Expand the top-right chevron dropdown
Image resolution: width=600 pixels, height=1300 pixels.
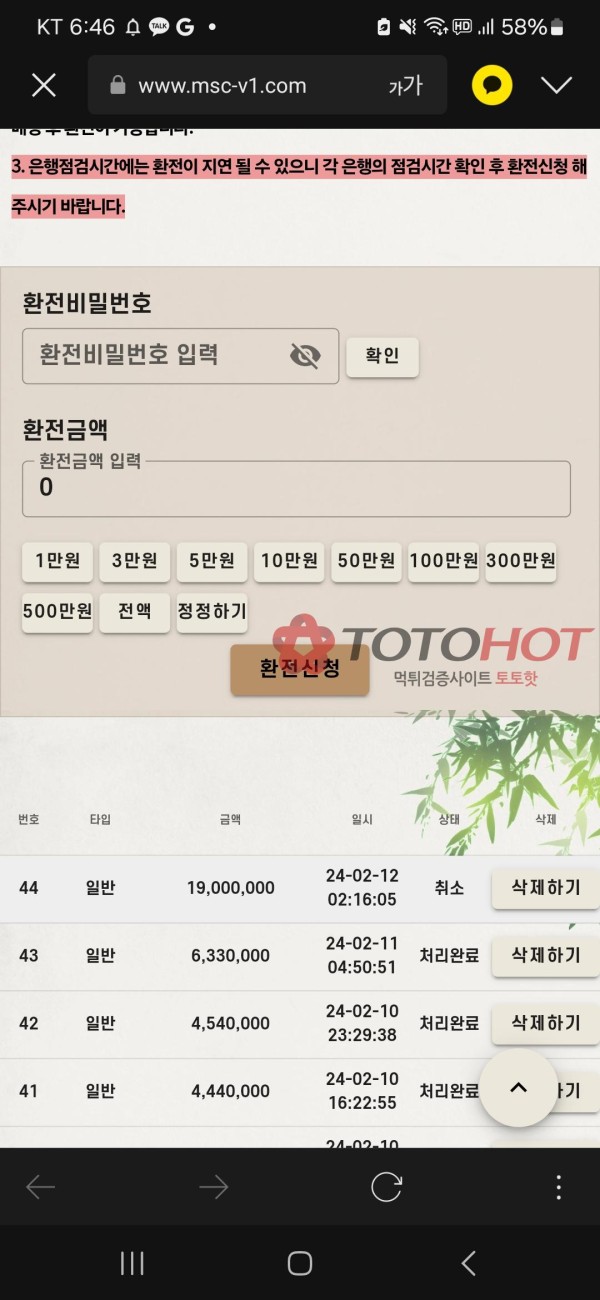coord(556,86)
